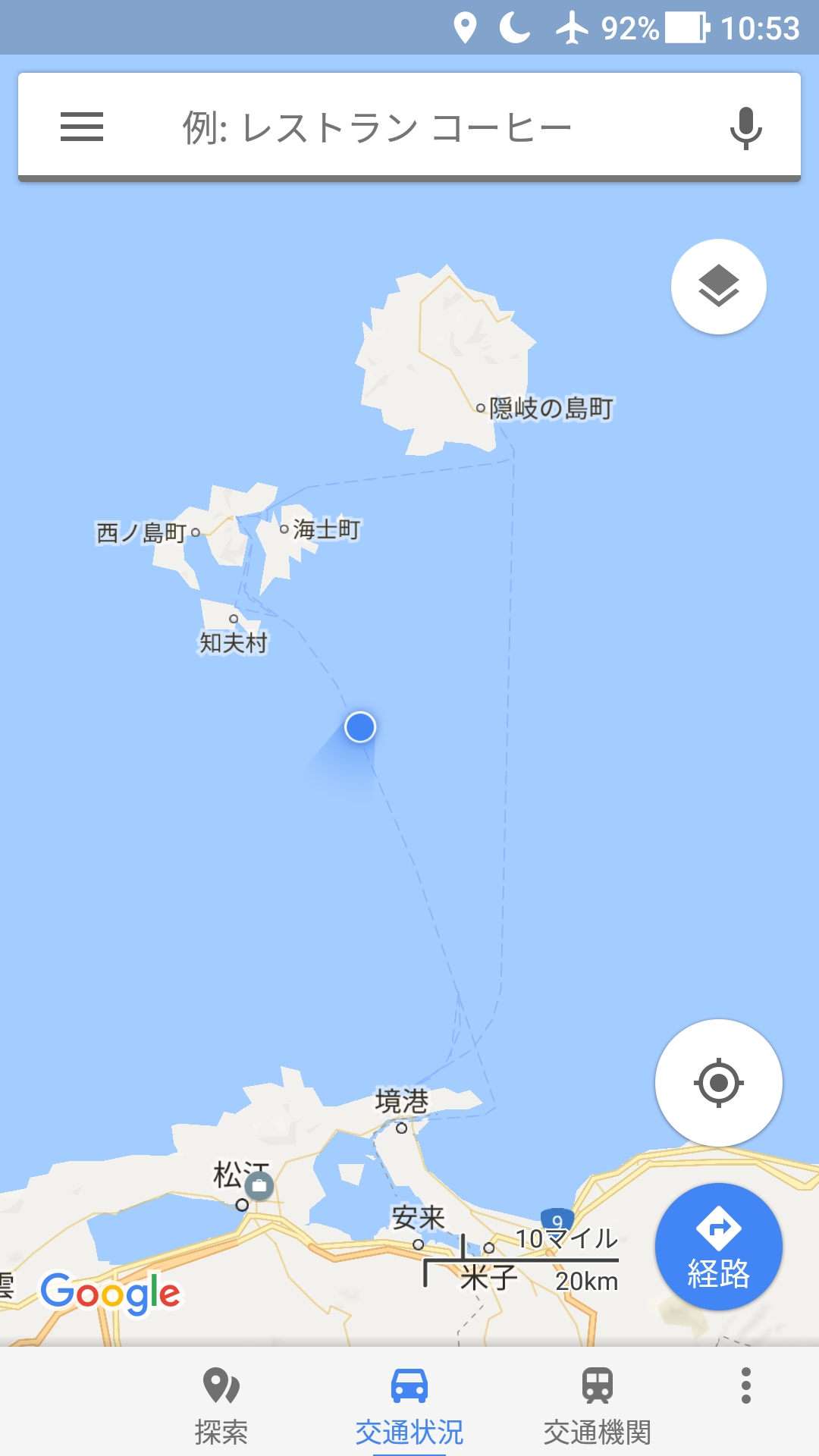This screenshot has height=1456, width=819.
Task: Open the bottom bar overflow menu
Action: (x=746, y=1385)
